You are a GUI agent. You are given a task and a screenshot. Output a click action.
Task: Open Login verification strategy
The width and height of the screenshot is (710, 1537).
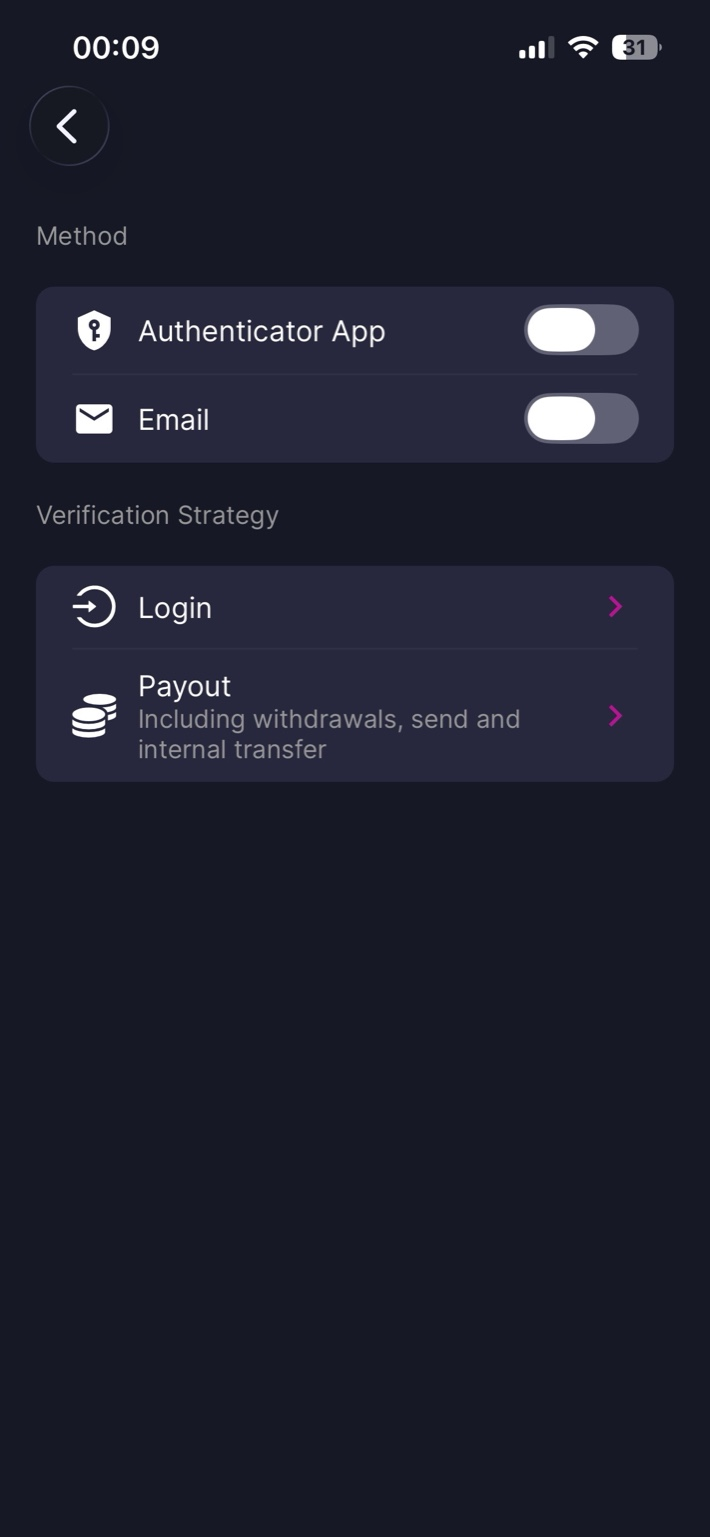click(x=355, y=608)
